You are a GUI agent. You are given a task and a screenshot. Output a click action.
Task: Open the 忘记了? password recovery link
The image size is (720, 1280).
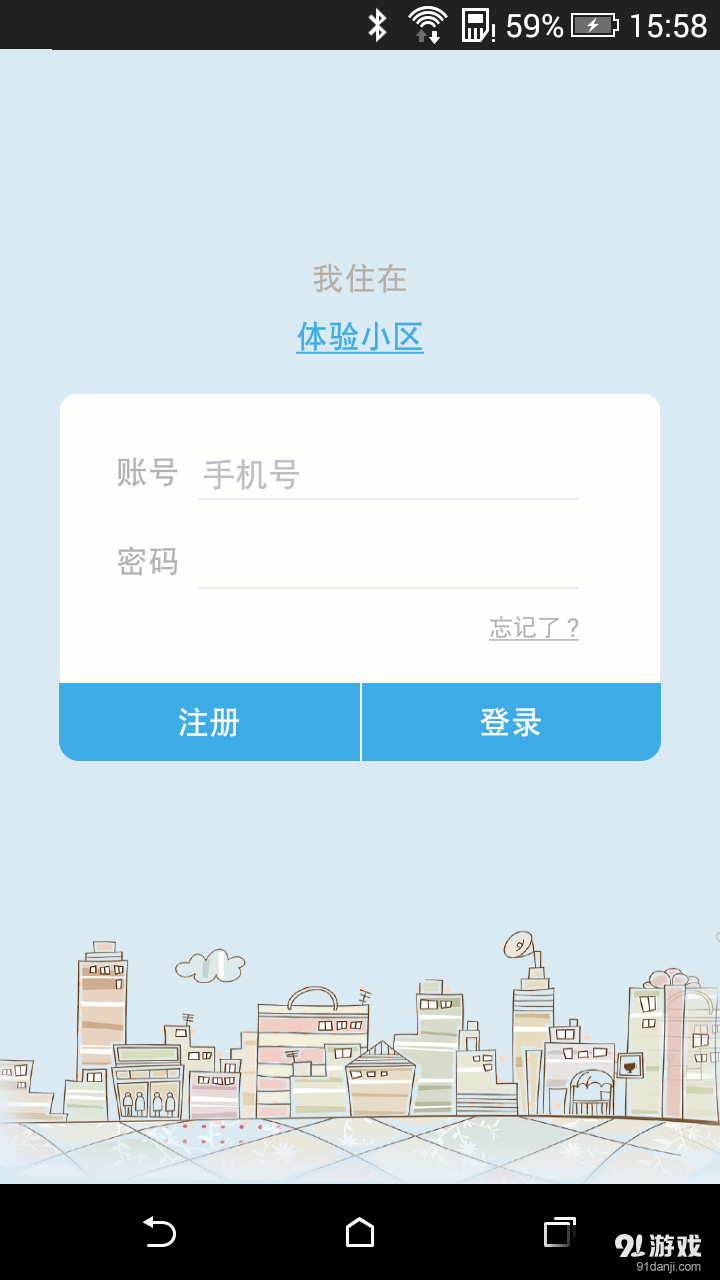(x=533, y=628)
